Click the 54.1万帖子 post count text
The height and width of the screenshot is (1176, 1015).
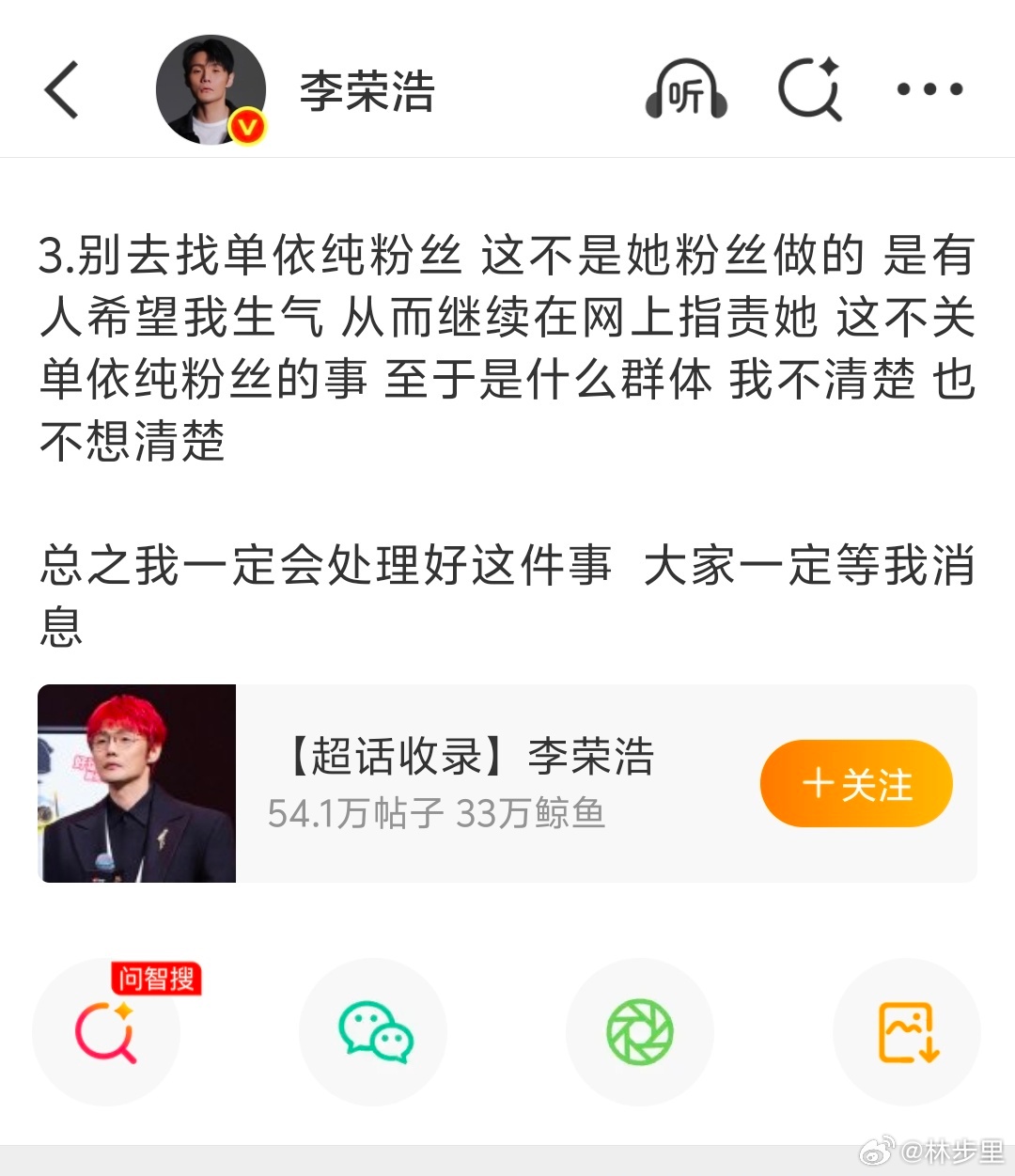click(x=353, y=813)
